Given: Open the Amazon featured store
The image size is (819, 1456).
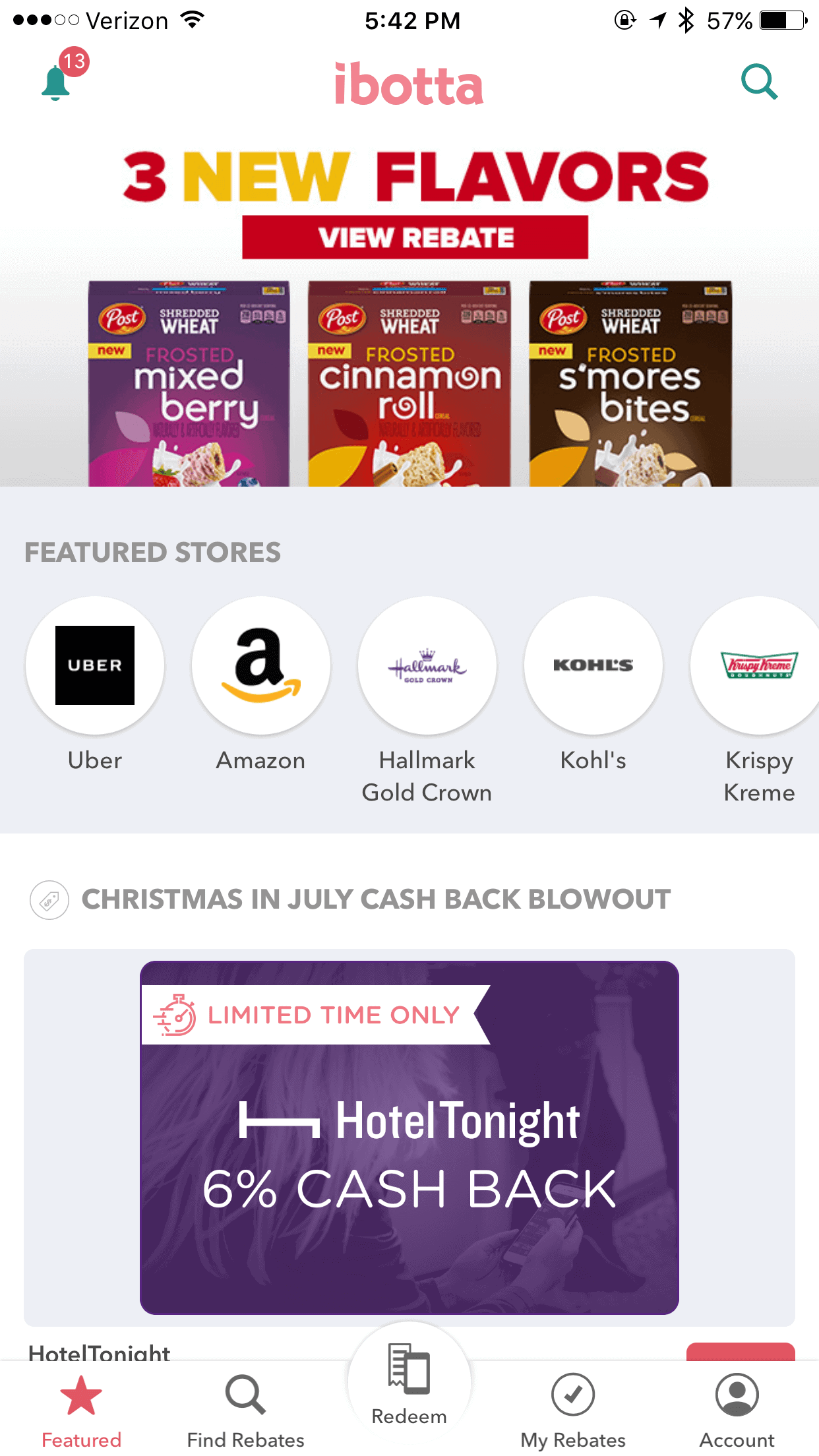Looking at the screenshot, I should click(x=261, y=665).
